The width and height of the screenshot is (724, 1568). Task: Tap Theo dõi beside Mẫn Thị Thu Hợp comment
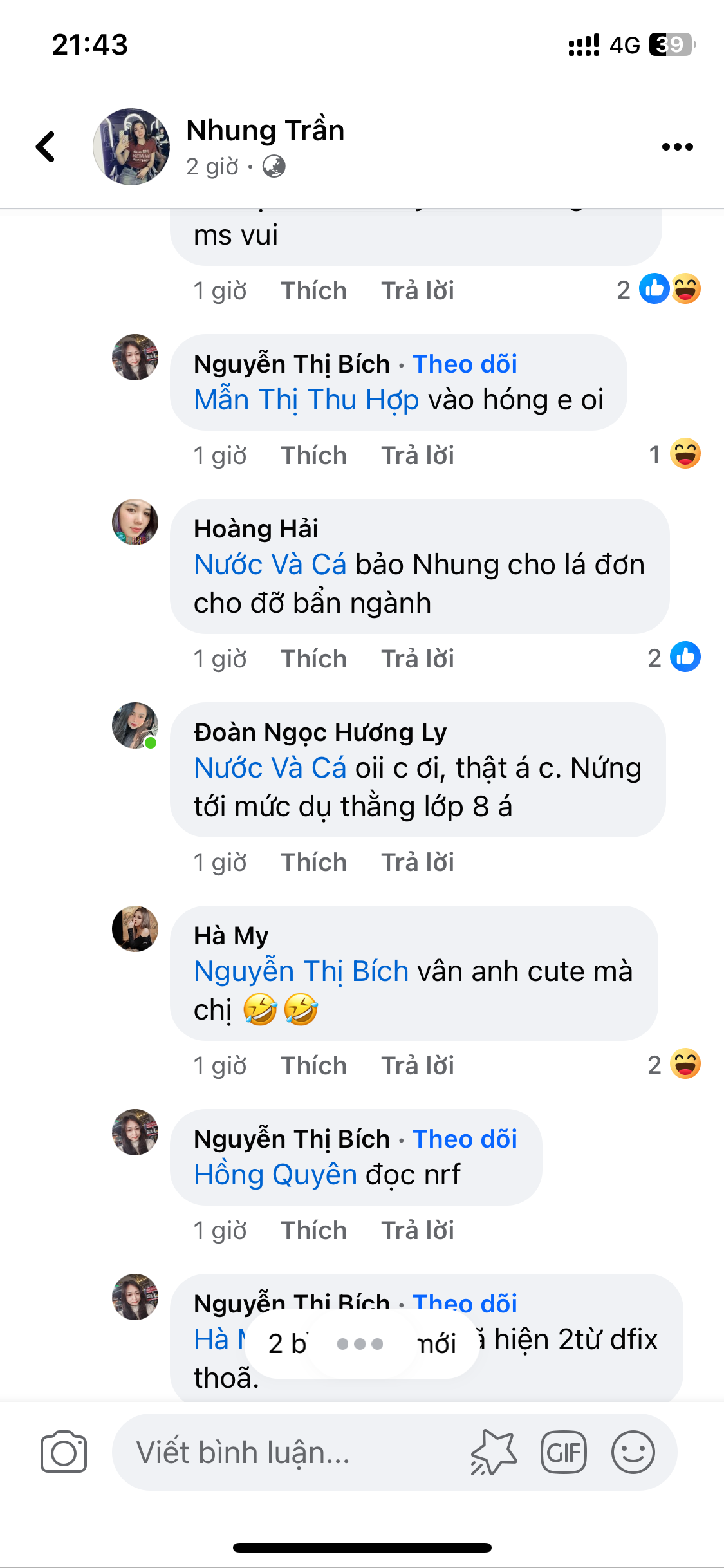(465, 364)
